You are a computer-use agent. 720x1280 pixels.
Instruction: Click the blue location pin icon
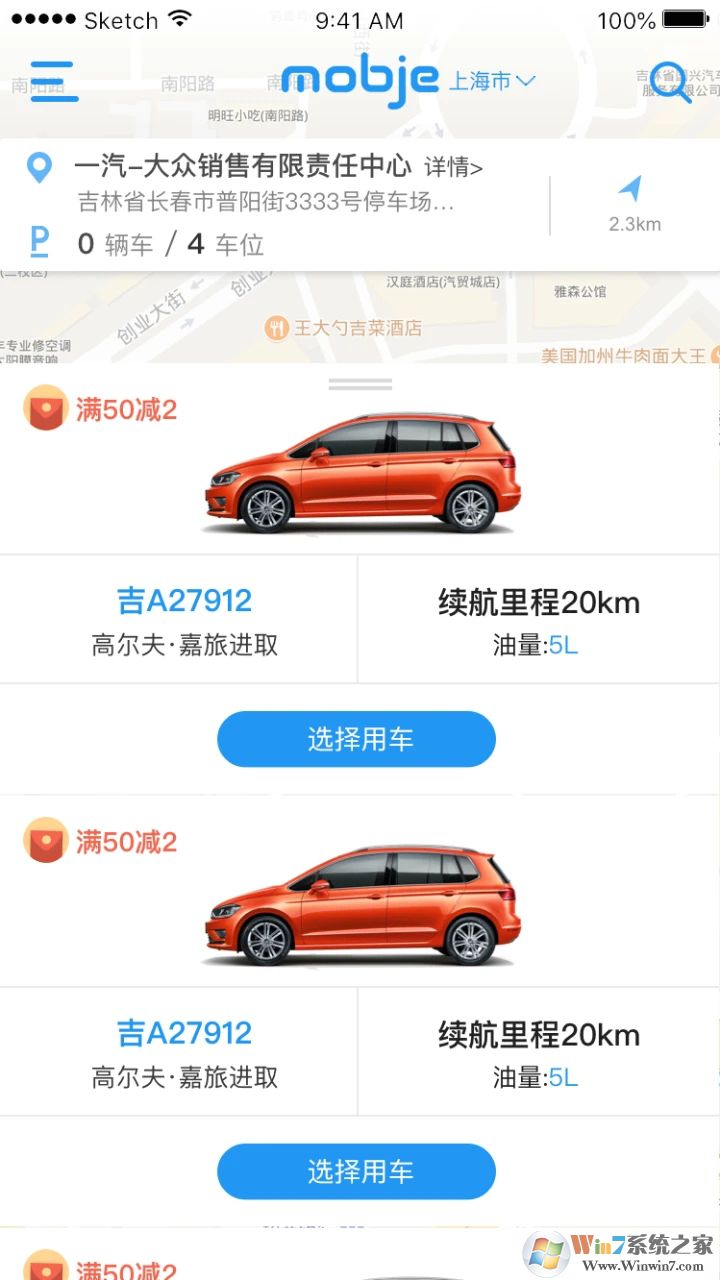[x=38, y=167]
